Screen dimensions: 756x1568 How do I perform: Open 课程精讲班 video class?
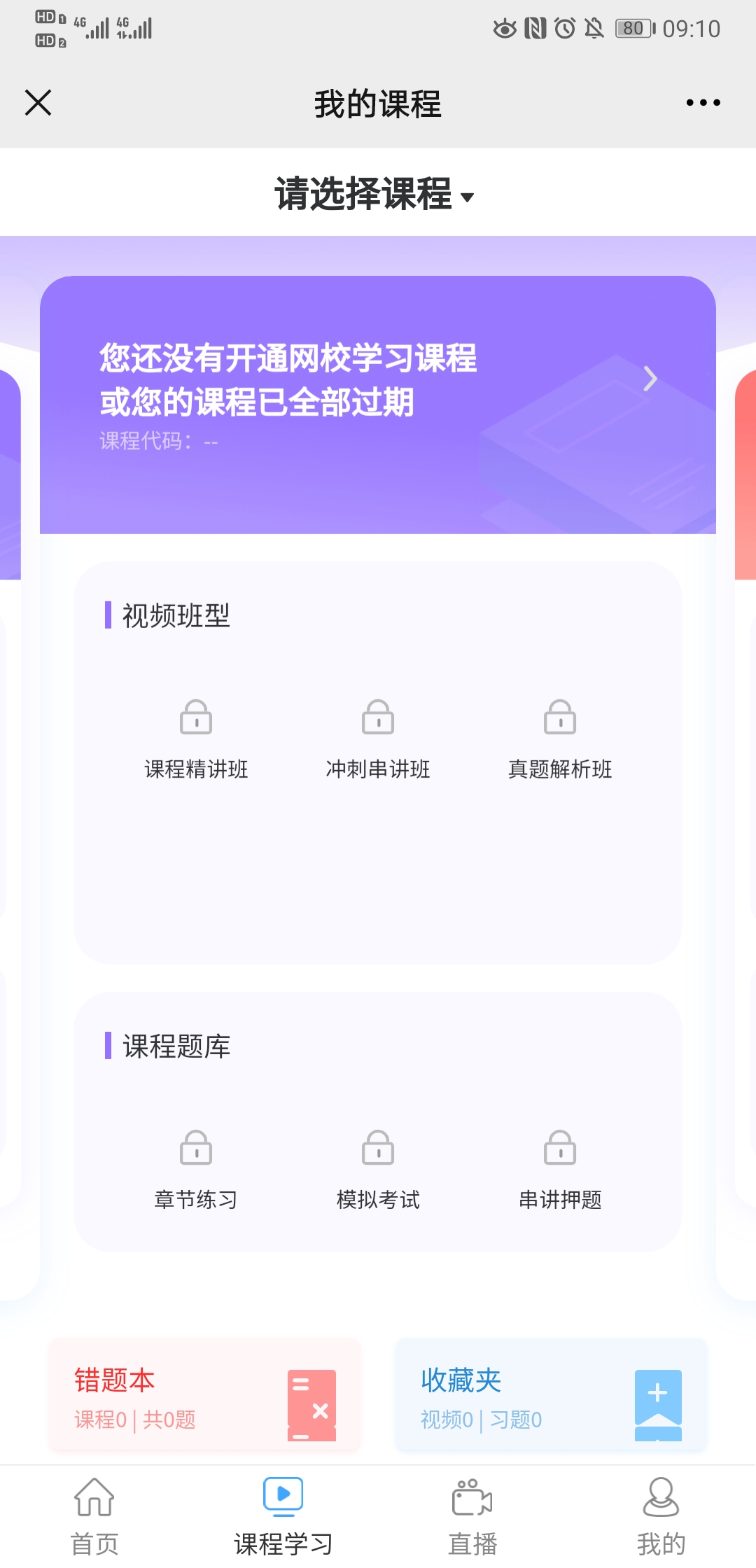(196, 738)
